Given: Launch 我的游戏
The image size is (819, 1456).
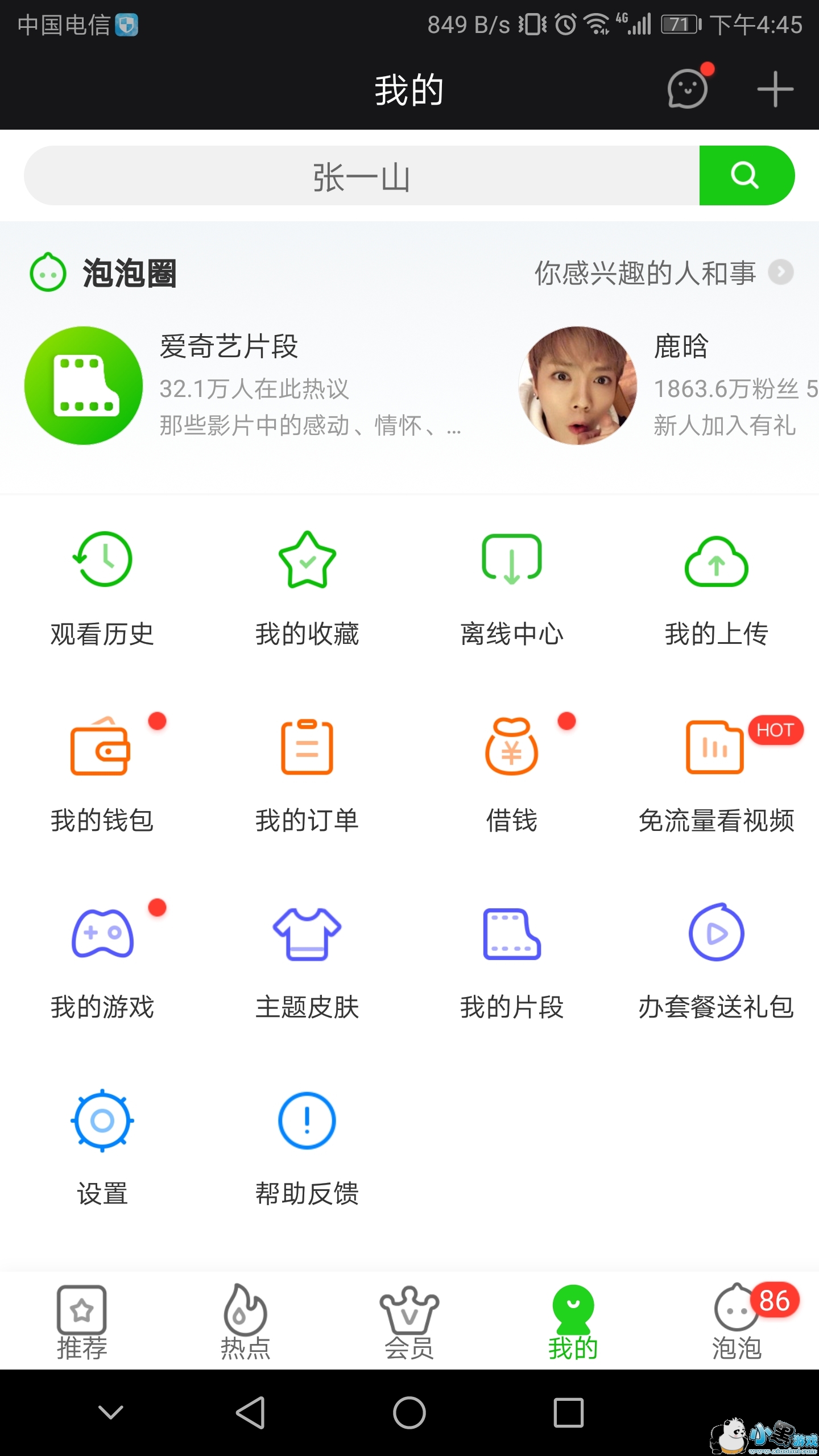Looking at the screenshot, I should (102, 961).
